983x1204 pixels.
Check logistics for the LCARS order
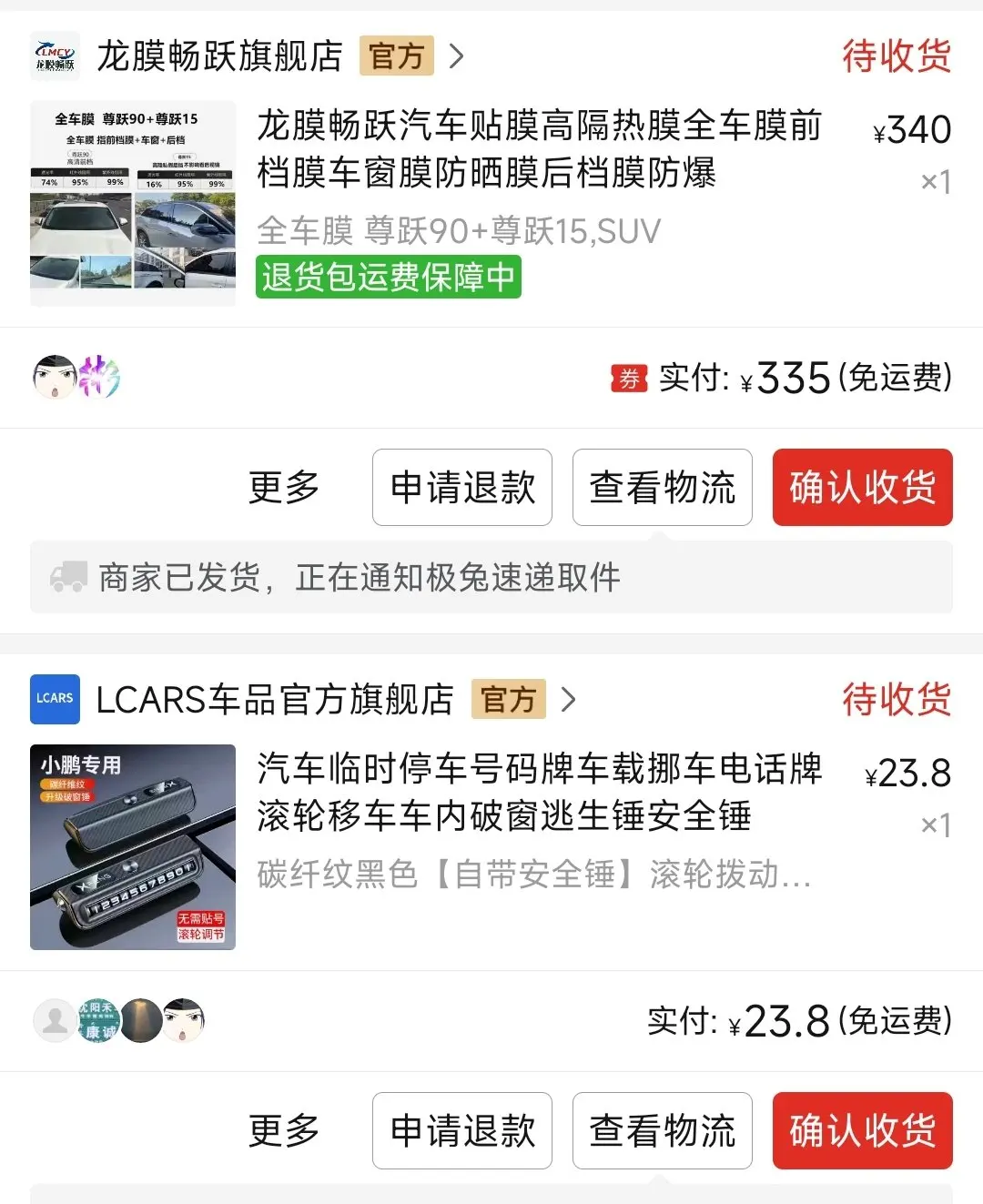[662, 1130]
